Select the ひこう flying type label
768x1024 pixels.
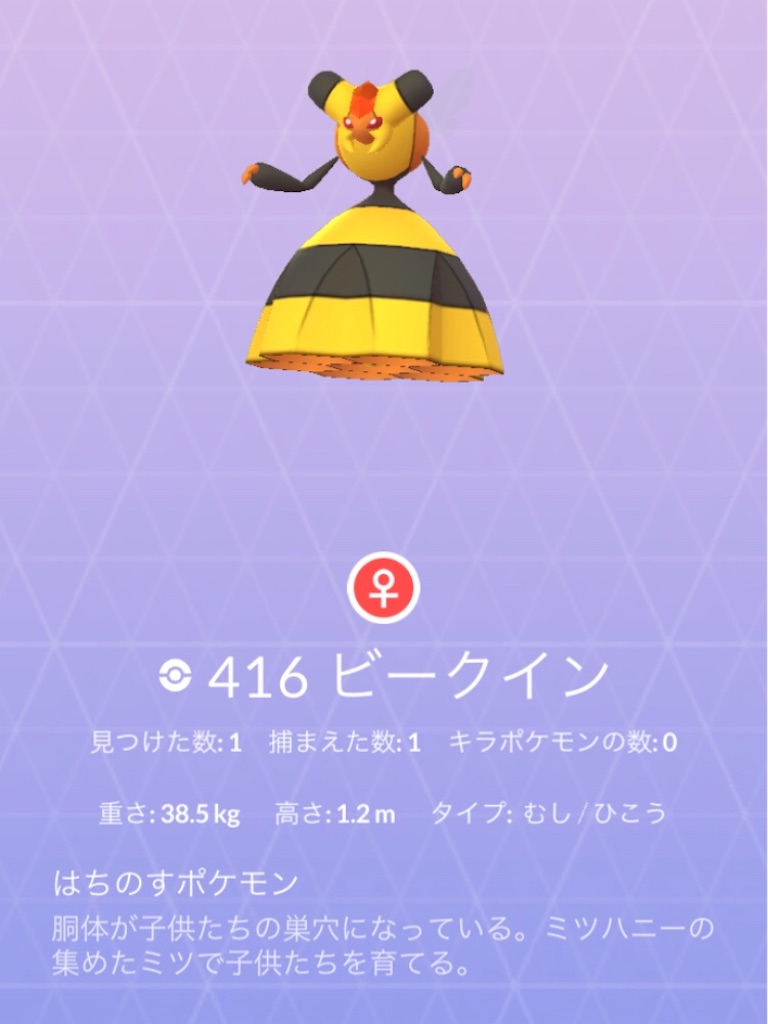pyautogui.click(x=627, y=814)
